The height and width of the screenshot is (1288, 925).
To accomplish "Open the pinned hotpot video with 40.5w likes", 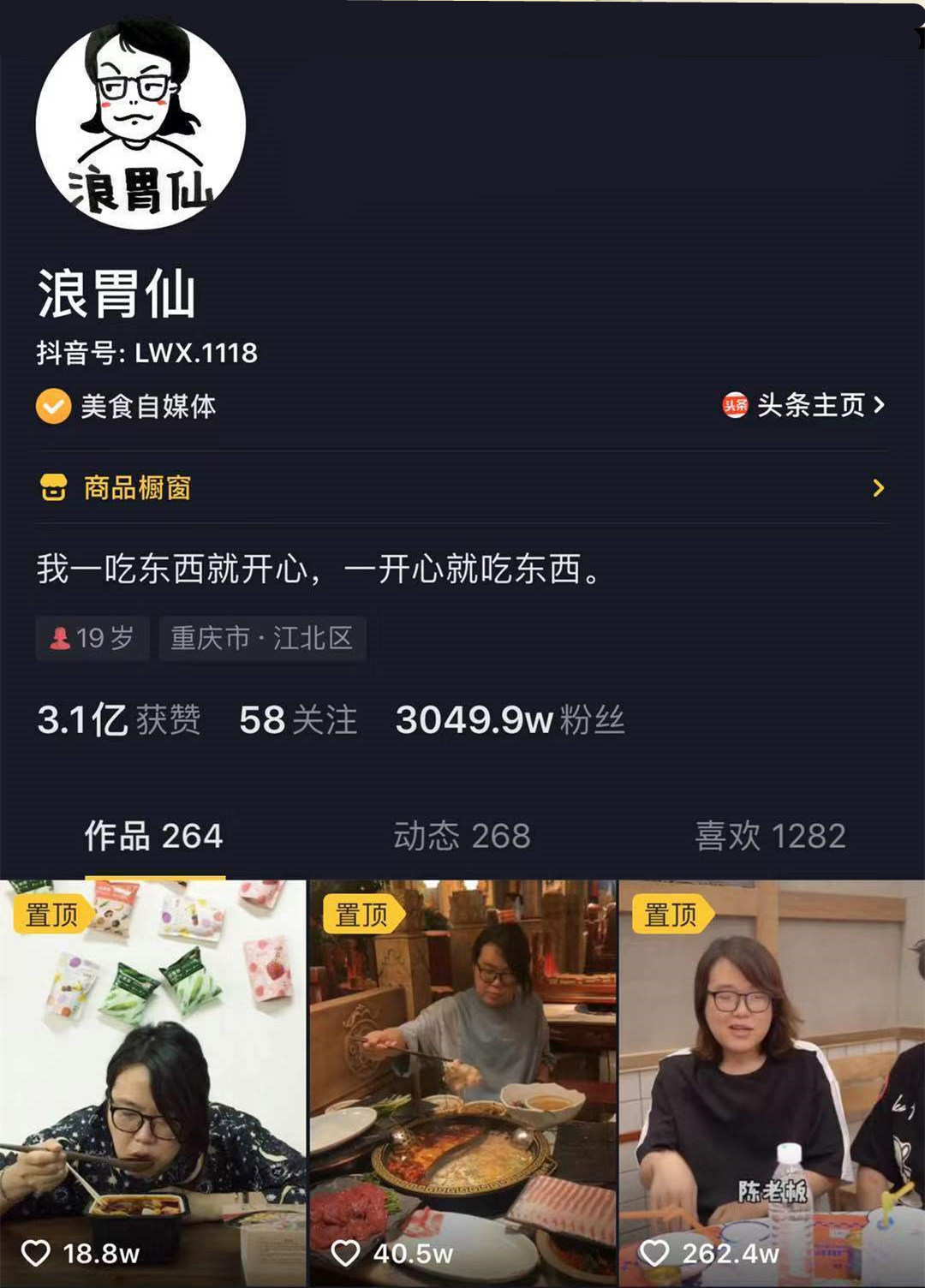I will pyautogui.click(x=462, y=1083).
